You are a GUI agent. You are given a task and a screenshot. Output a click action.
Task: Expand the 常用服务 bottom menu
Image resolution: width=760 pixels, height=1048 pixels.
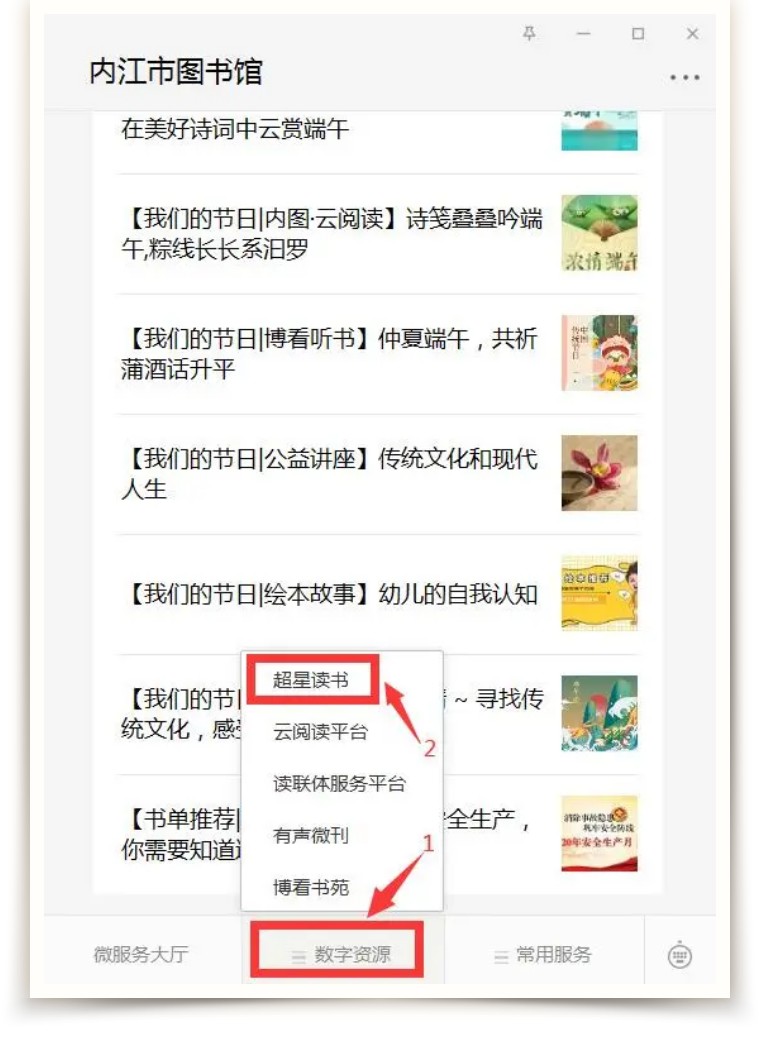pyautogui.click(x=543, y=955)
